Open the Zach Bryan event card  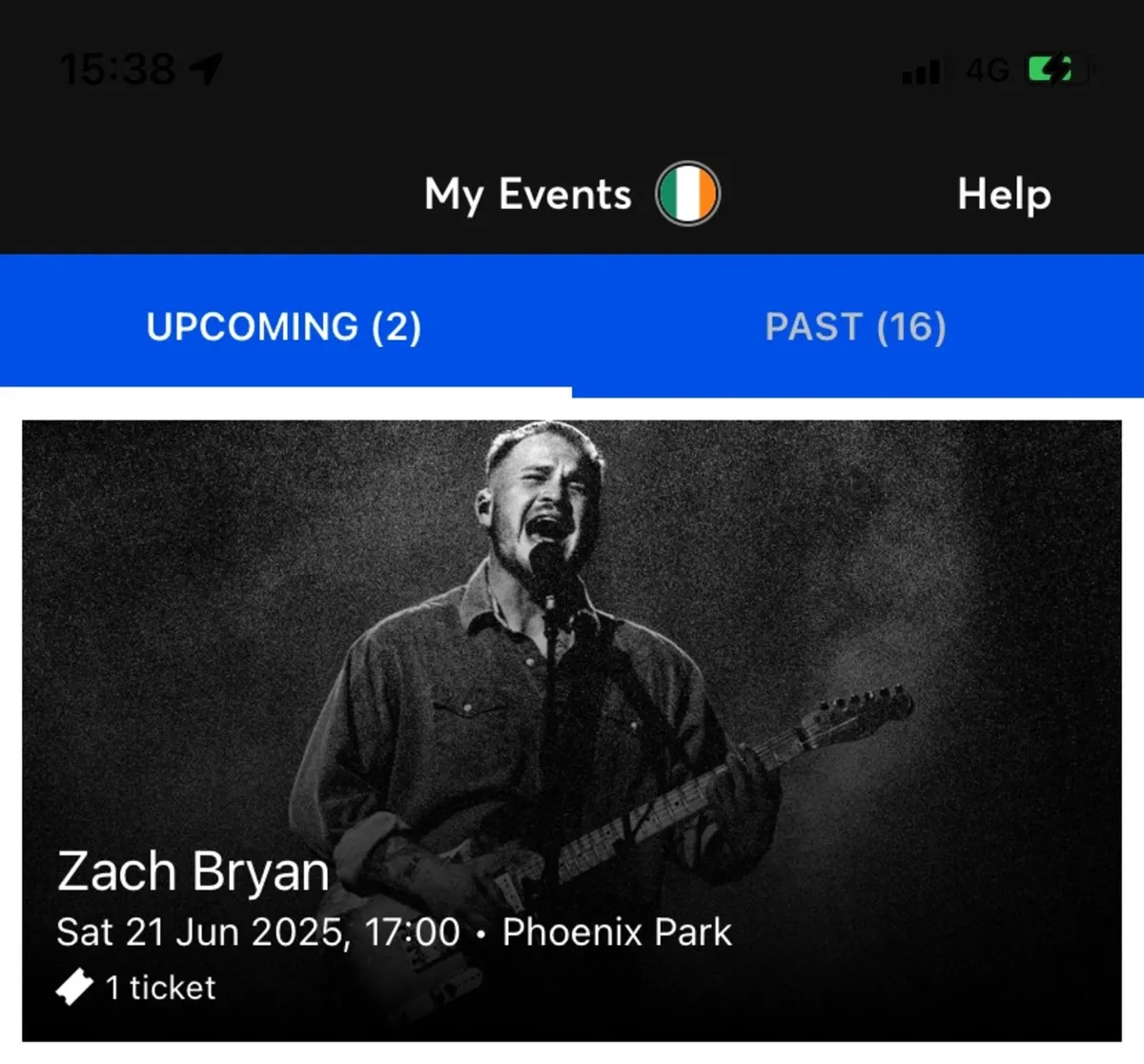point(572,730)
